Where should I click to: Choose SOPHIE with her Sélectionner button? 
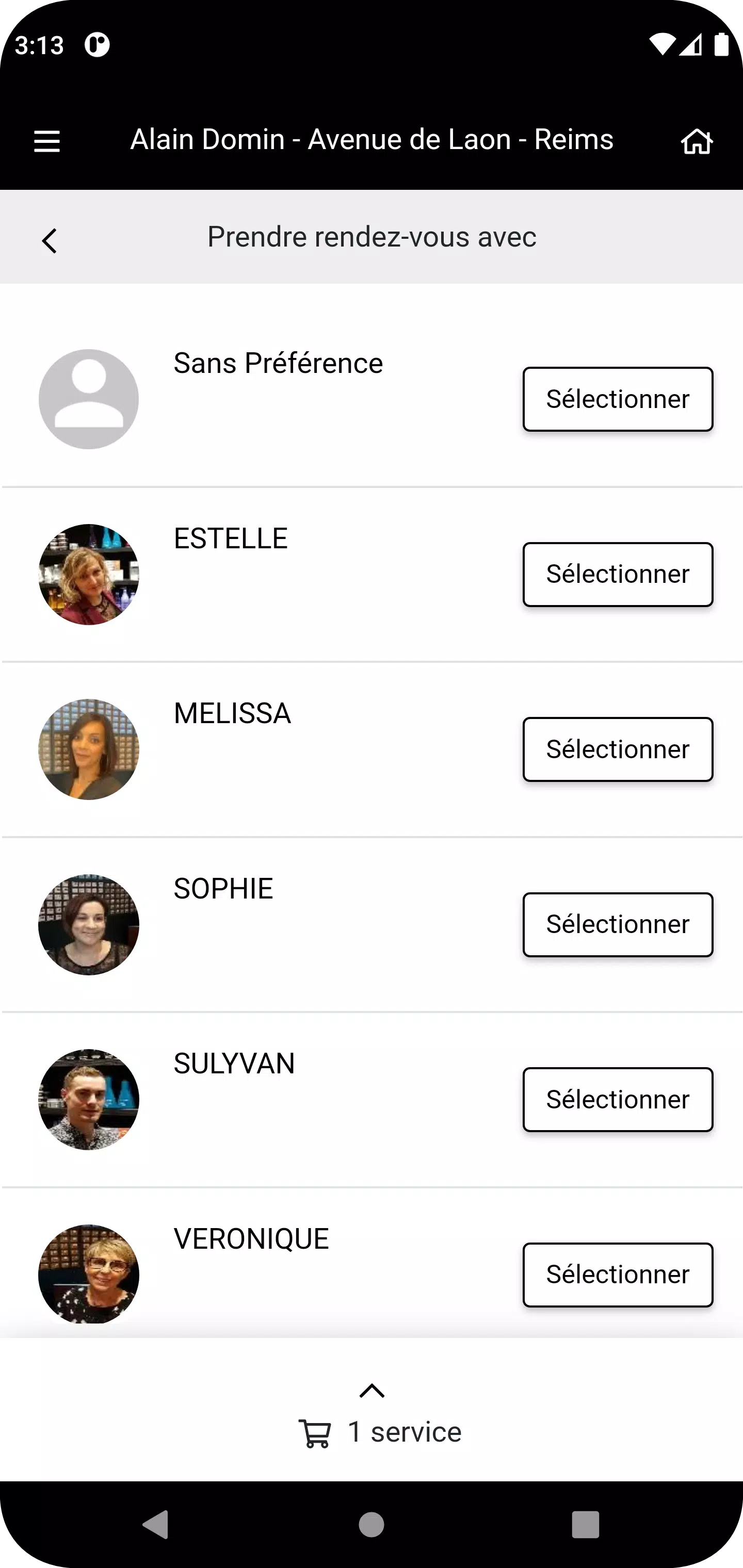618,924
